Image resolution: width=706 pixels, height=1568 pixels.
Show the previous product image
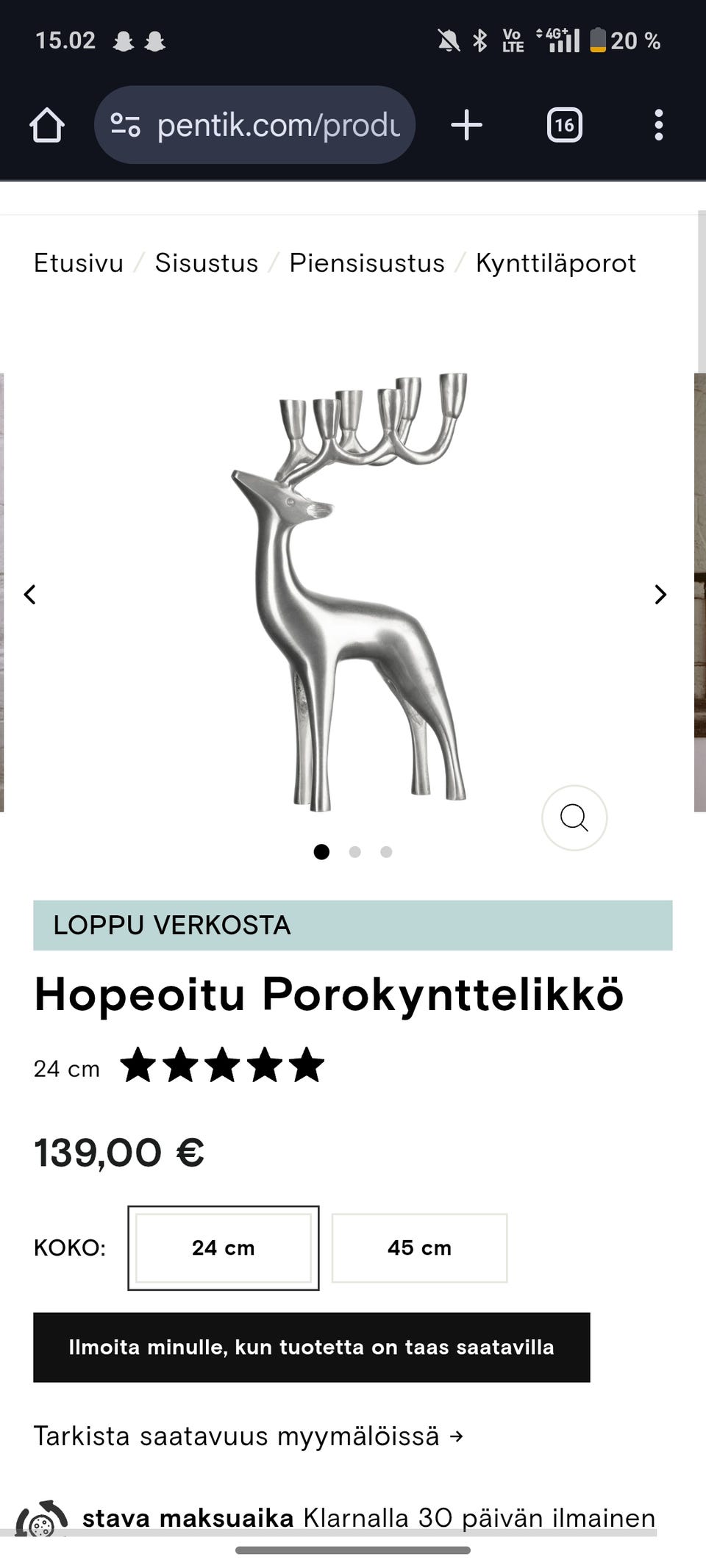30,594
